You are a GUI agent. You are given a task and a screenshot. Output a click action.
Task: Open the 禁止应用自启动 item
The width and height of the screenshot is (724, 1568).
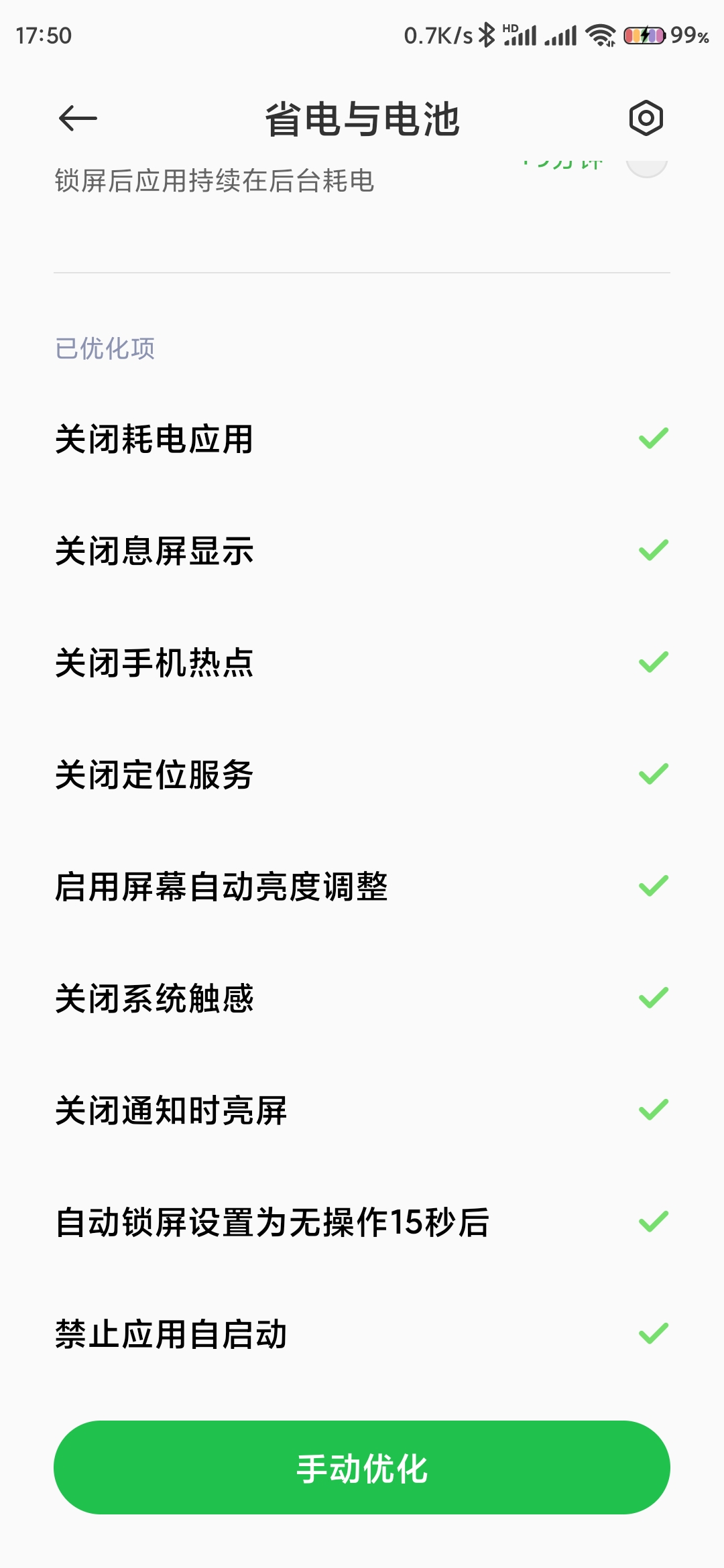pyautogui.click(x=362, y=1334)
